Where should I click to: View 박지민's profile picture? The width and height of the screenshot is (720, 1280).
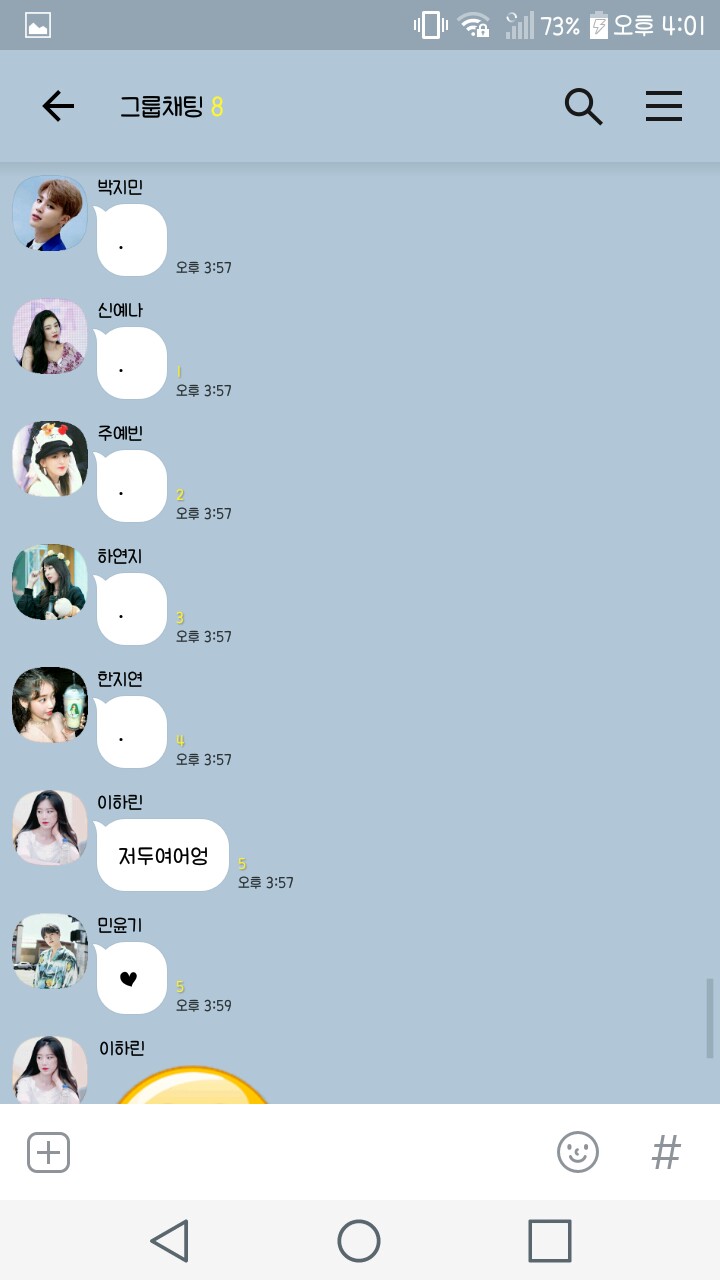50,213
